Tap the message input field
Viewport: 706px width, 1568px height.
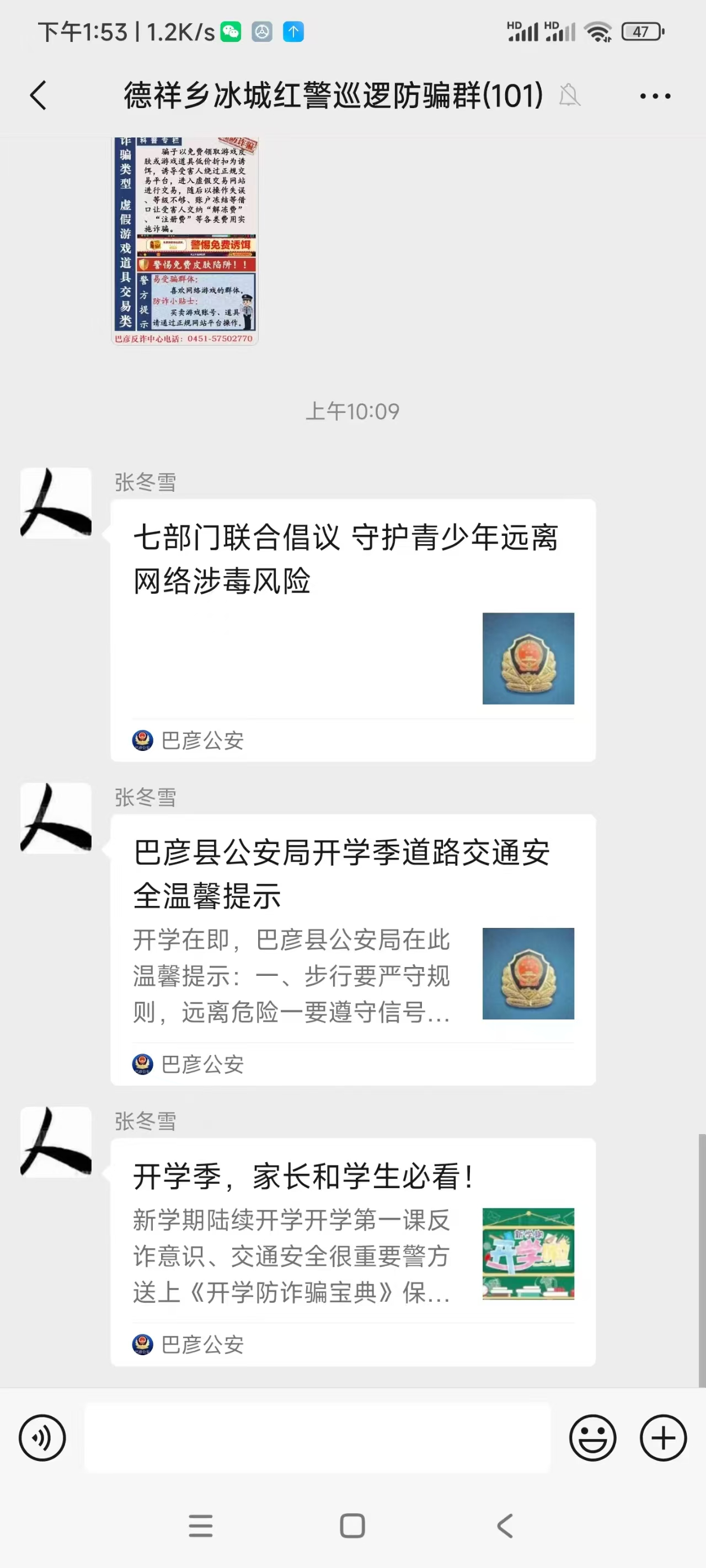pyautogui.click(x=317, y=1438)
